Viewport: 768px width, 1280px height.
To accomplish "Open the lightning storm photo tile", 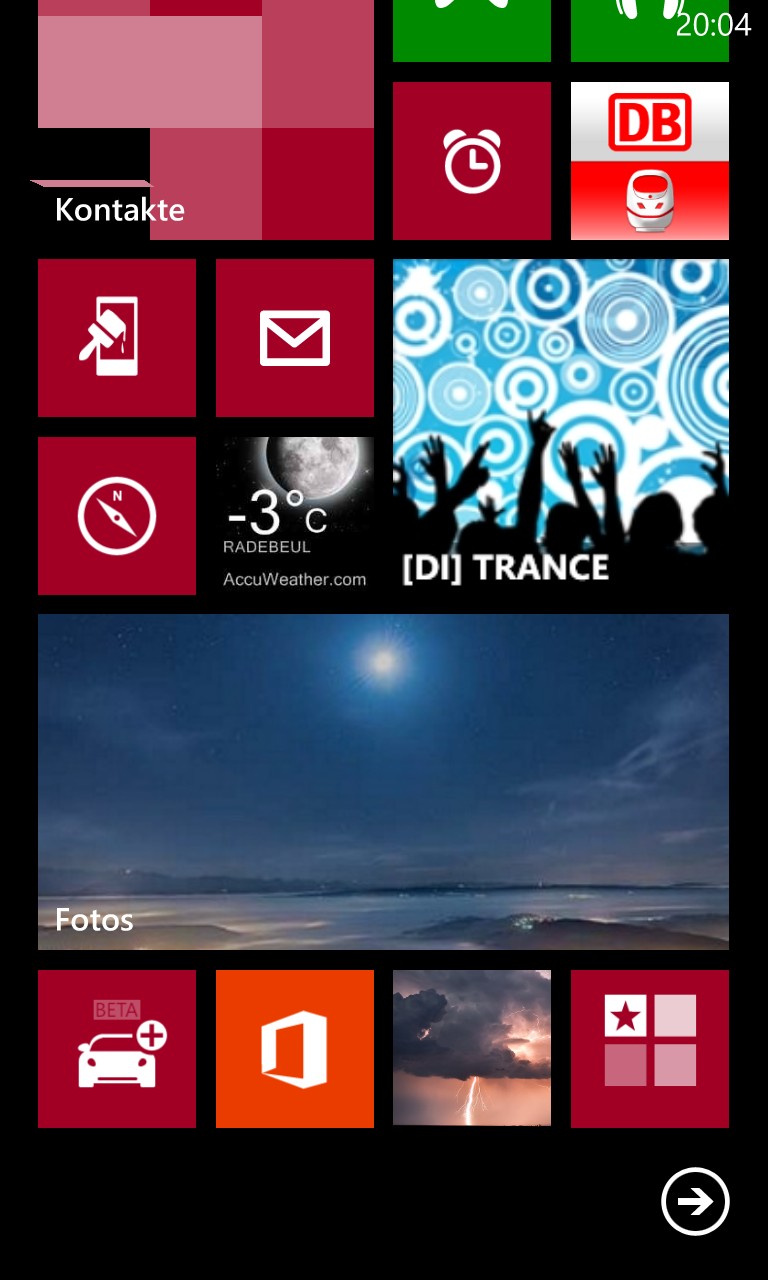I will 472,1049.
